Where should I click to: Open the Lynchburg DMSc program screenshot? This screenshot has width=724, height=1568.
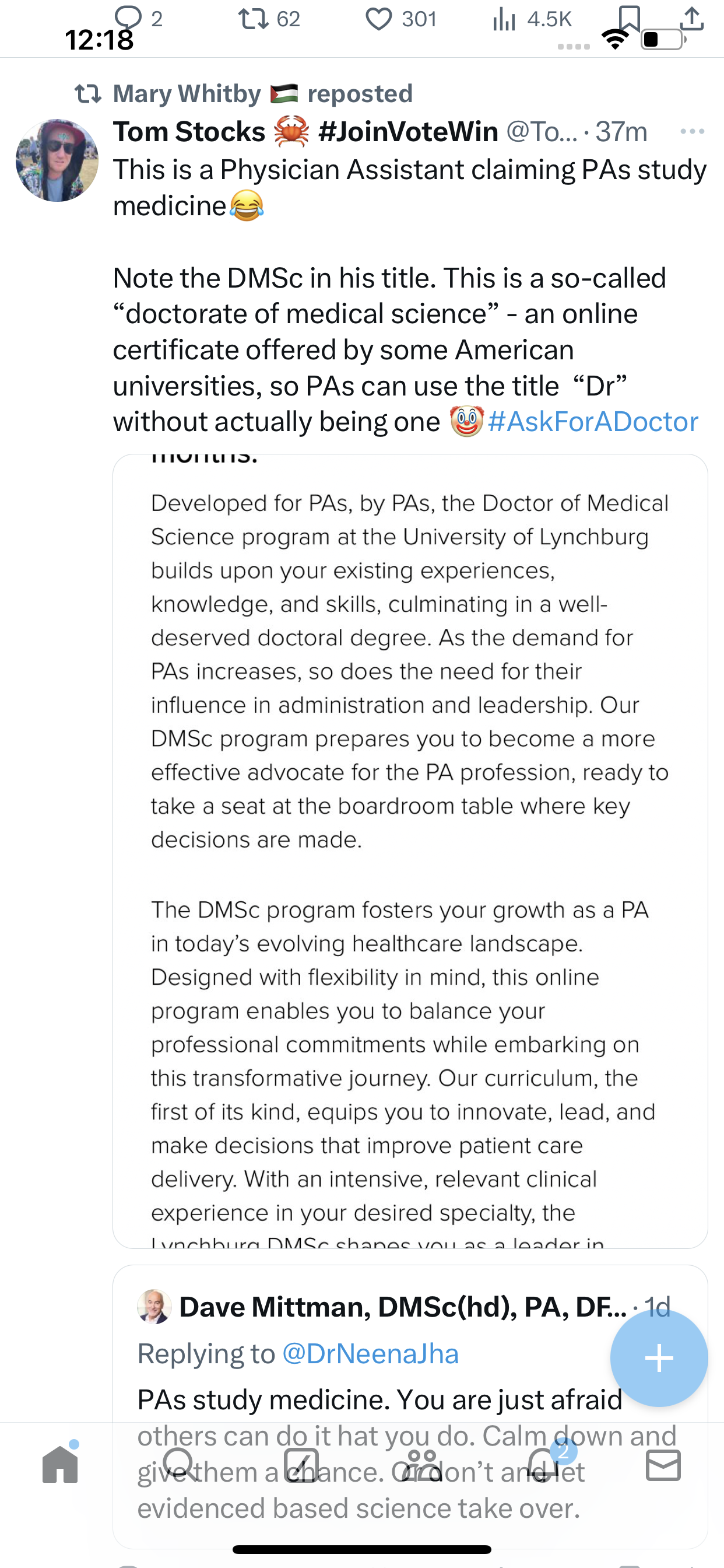click(x=410, y=851)
